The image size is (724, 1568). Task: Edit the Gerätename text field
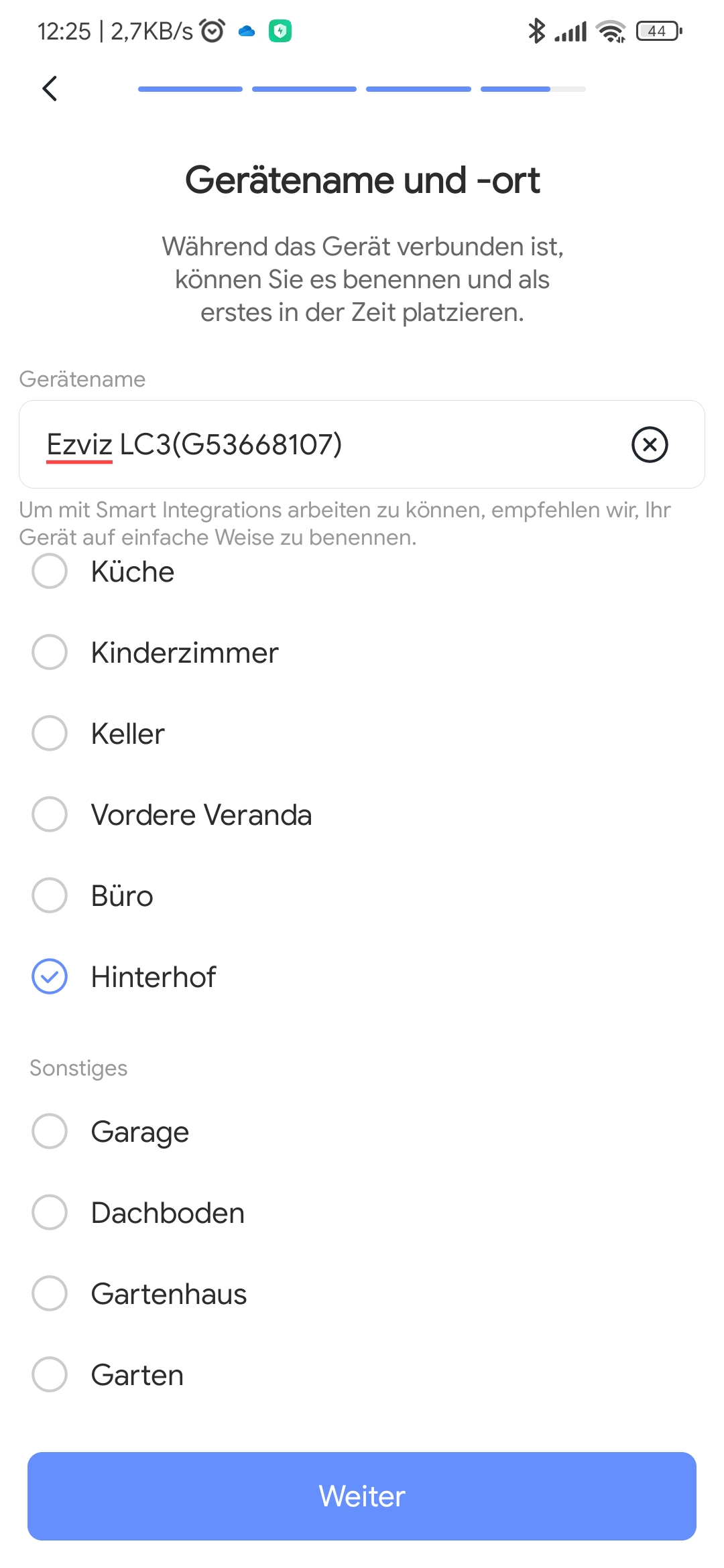[x=322, y=444]
